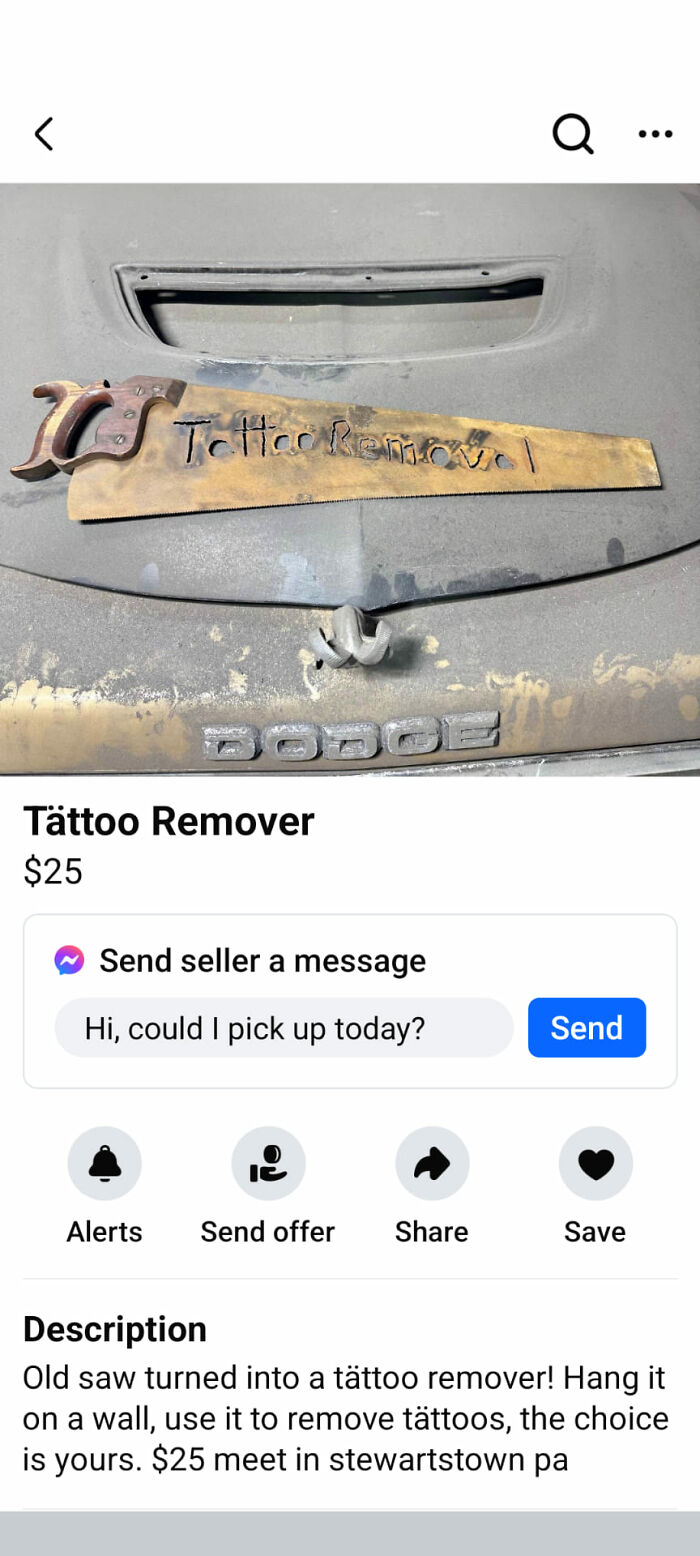Open the Tattoo Remover listing photo
The image size is (700, 1556).
[x=350, y=478]
